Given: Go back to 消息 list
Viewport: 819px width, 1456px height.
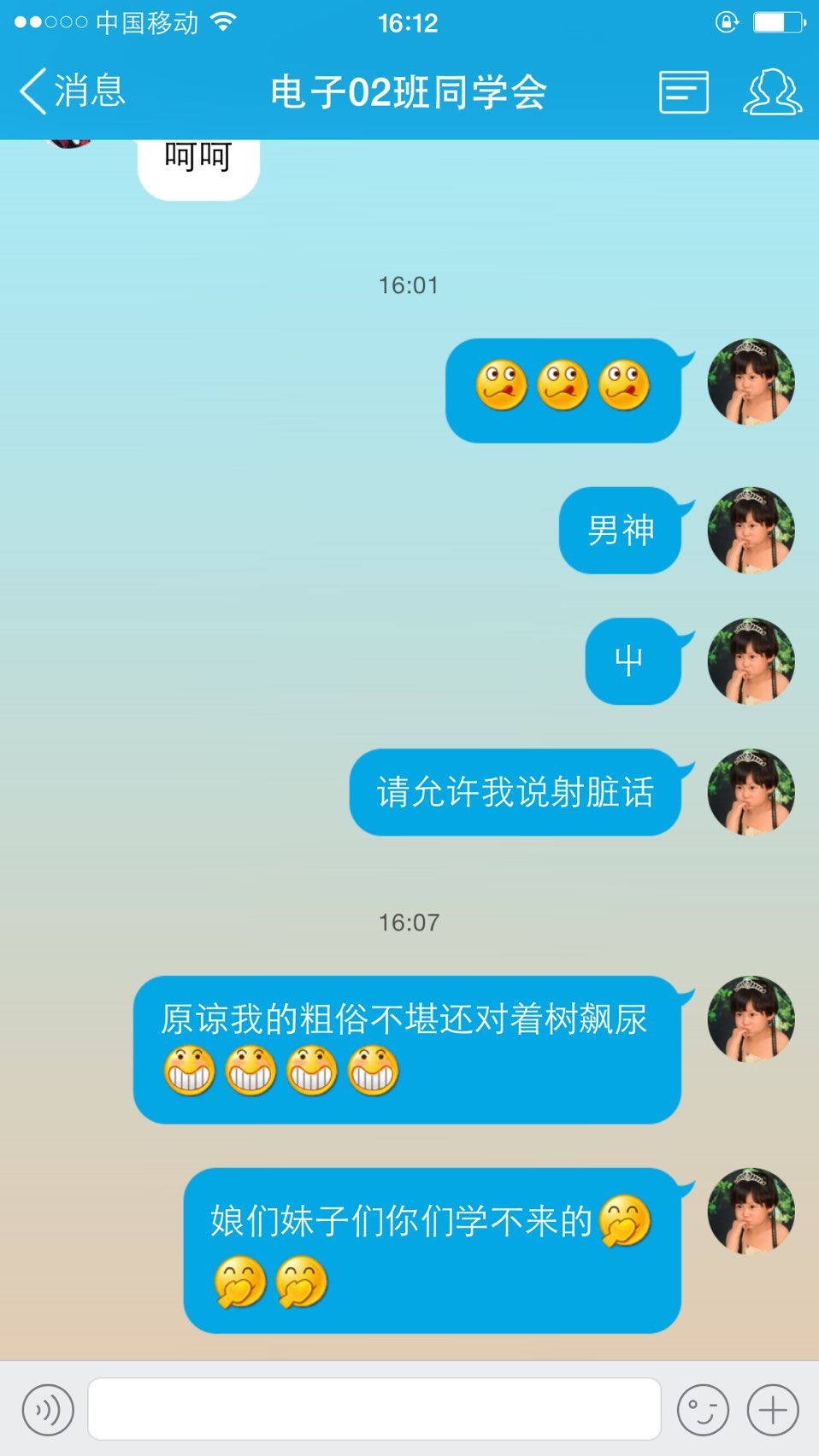Looking at the screenshot, I should point(73,91).
